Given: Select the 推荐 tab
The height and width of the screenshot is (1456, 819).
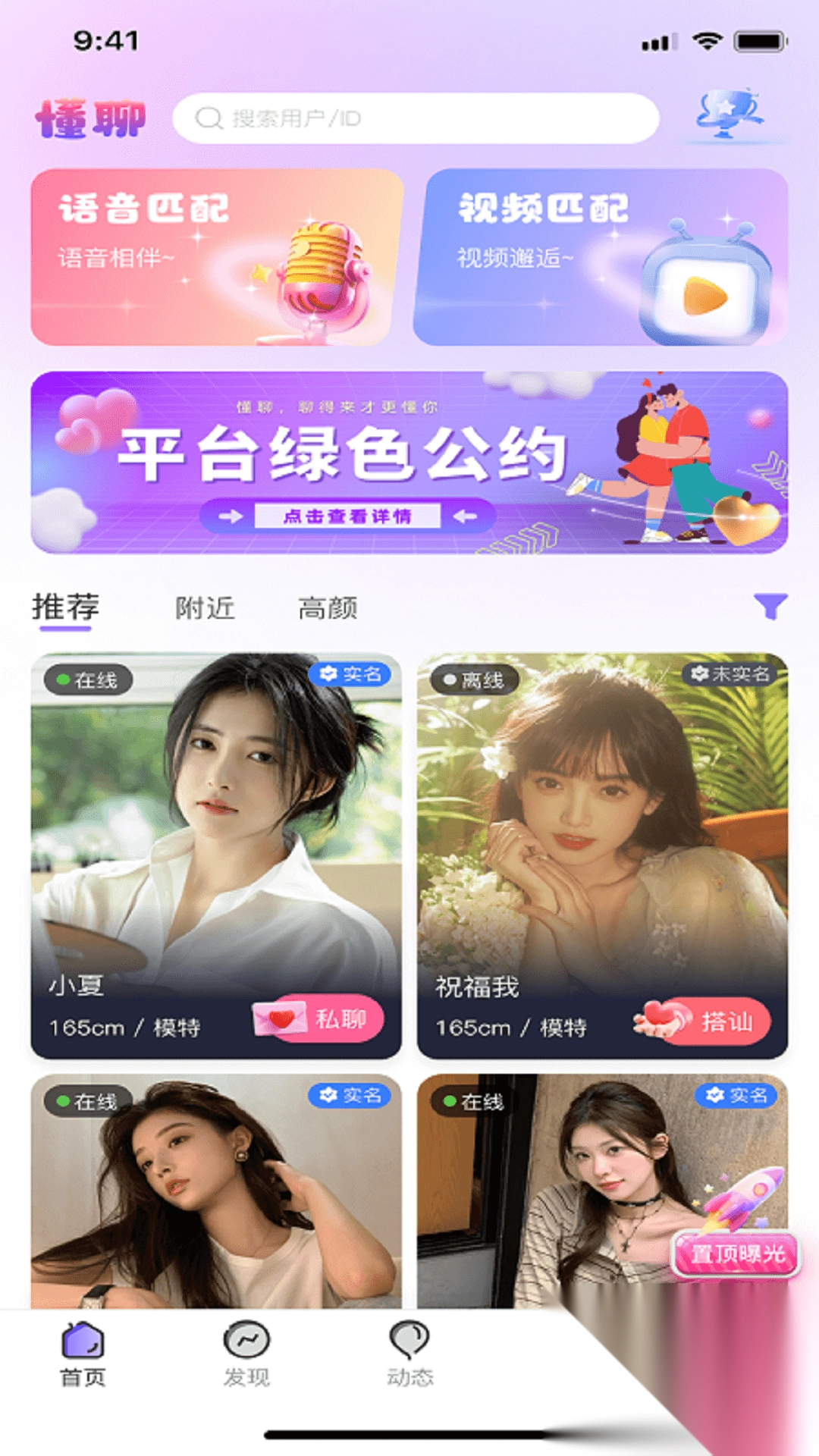Looking at the screenshot, I should [65, 608].
